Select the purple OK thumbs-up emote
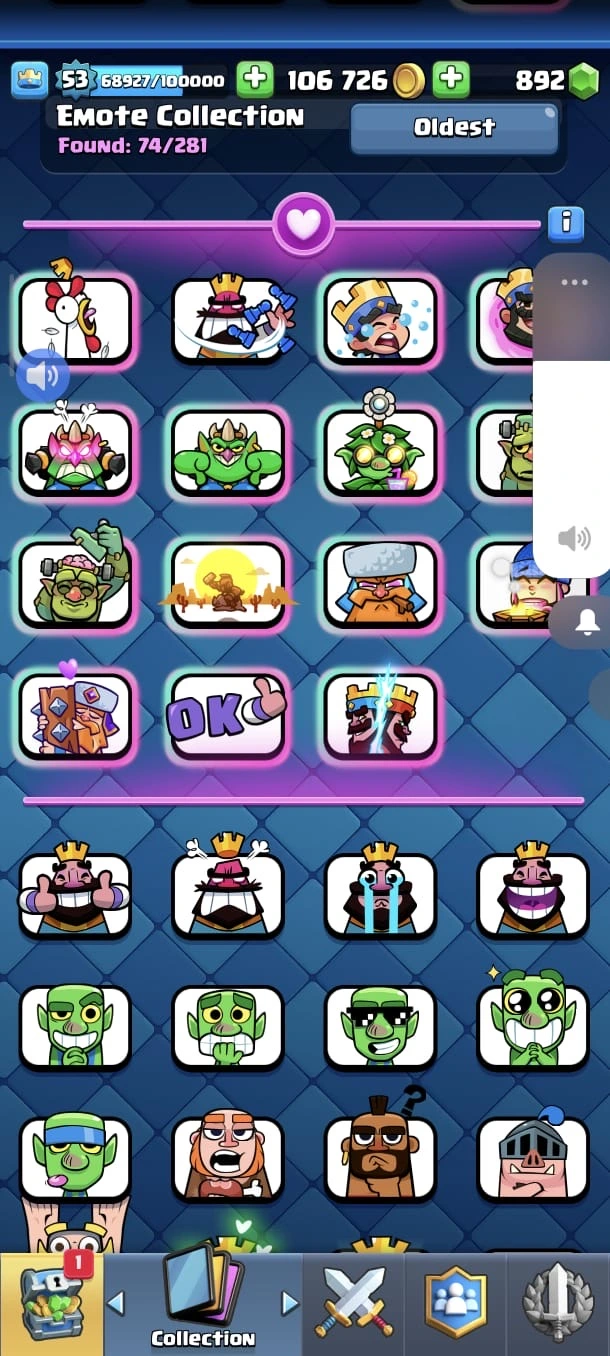 [228, 716]
